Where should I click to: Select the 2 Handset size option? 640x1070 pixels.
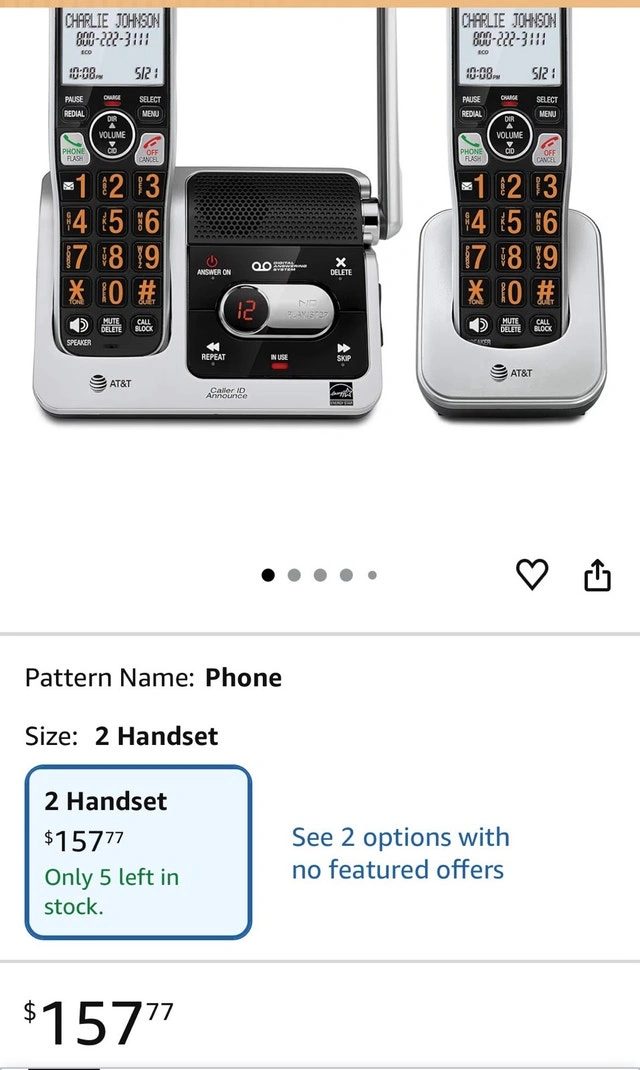click(139, 852)
